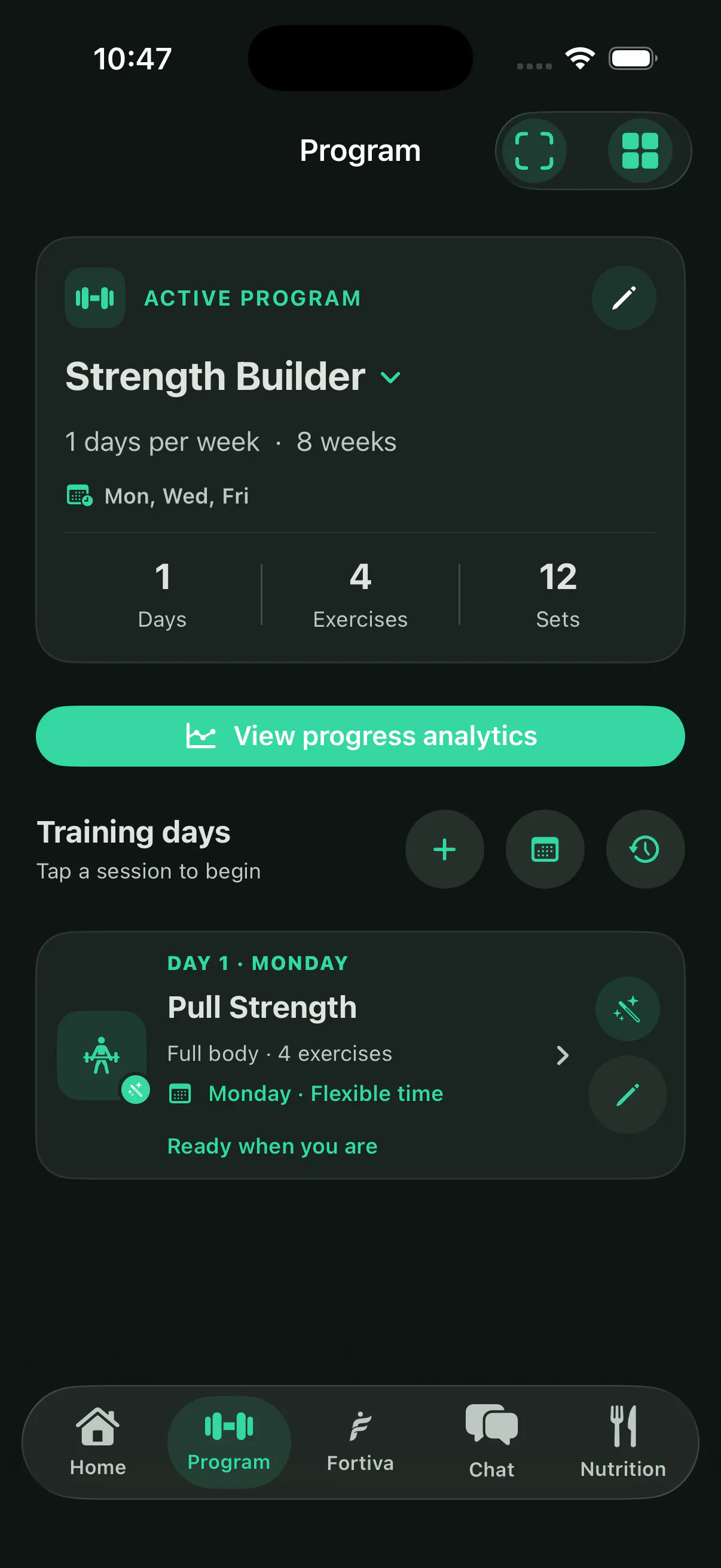Select the Program tab
The image size is (721, 1568).
point(229,1441)
